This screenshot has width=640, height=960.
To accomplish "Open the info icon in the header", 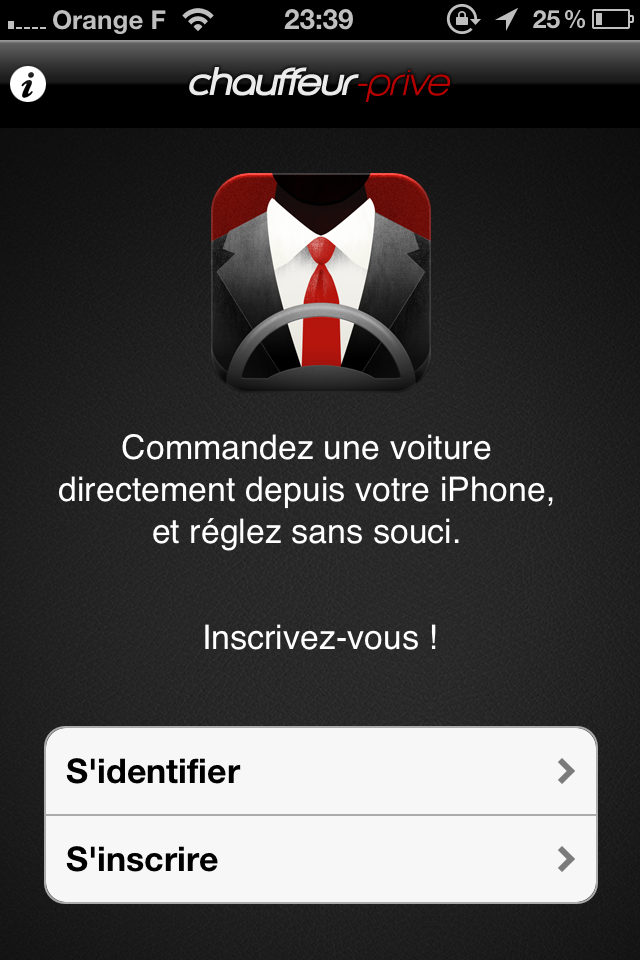I will 29,85.
